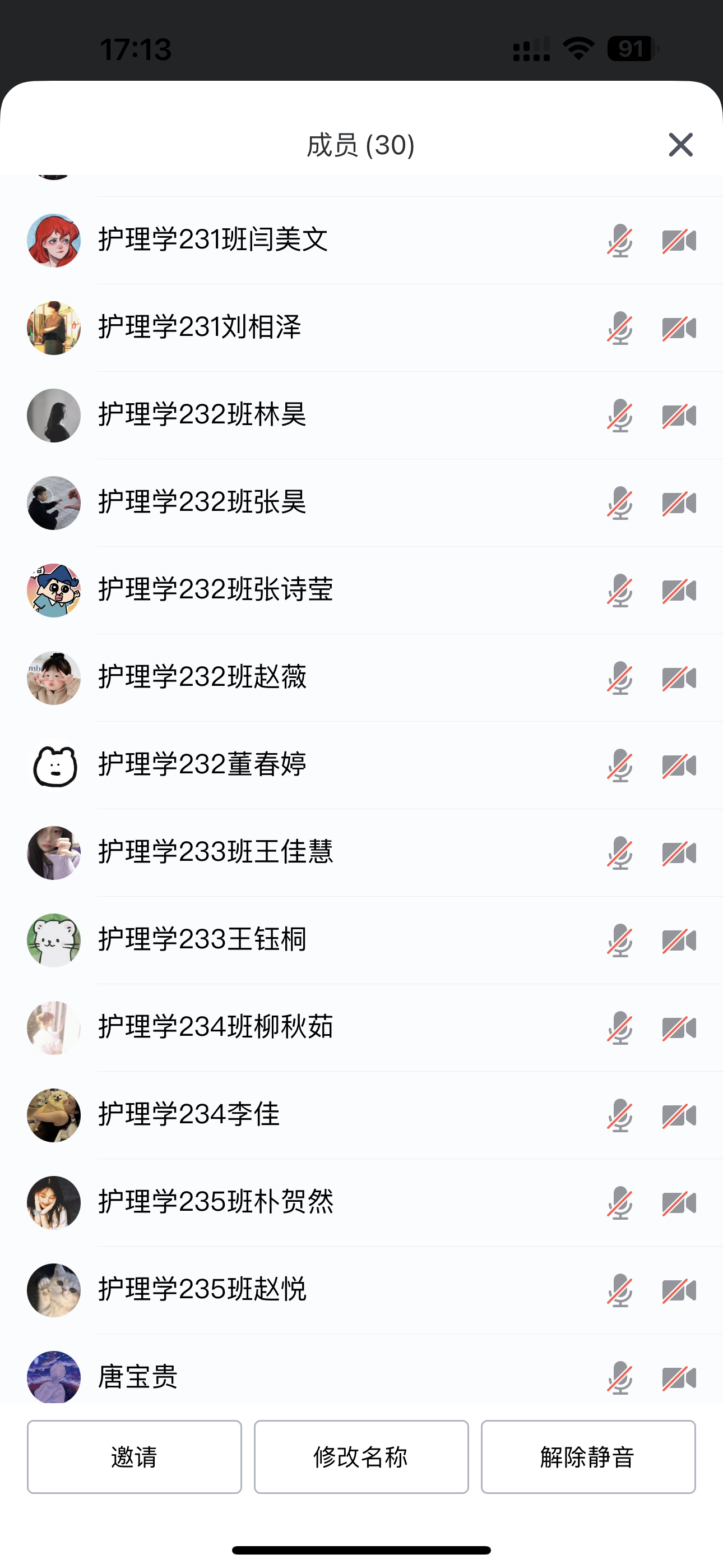Open member 护理学232董春婷

[x=202, y=765]
